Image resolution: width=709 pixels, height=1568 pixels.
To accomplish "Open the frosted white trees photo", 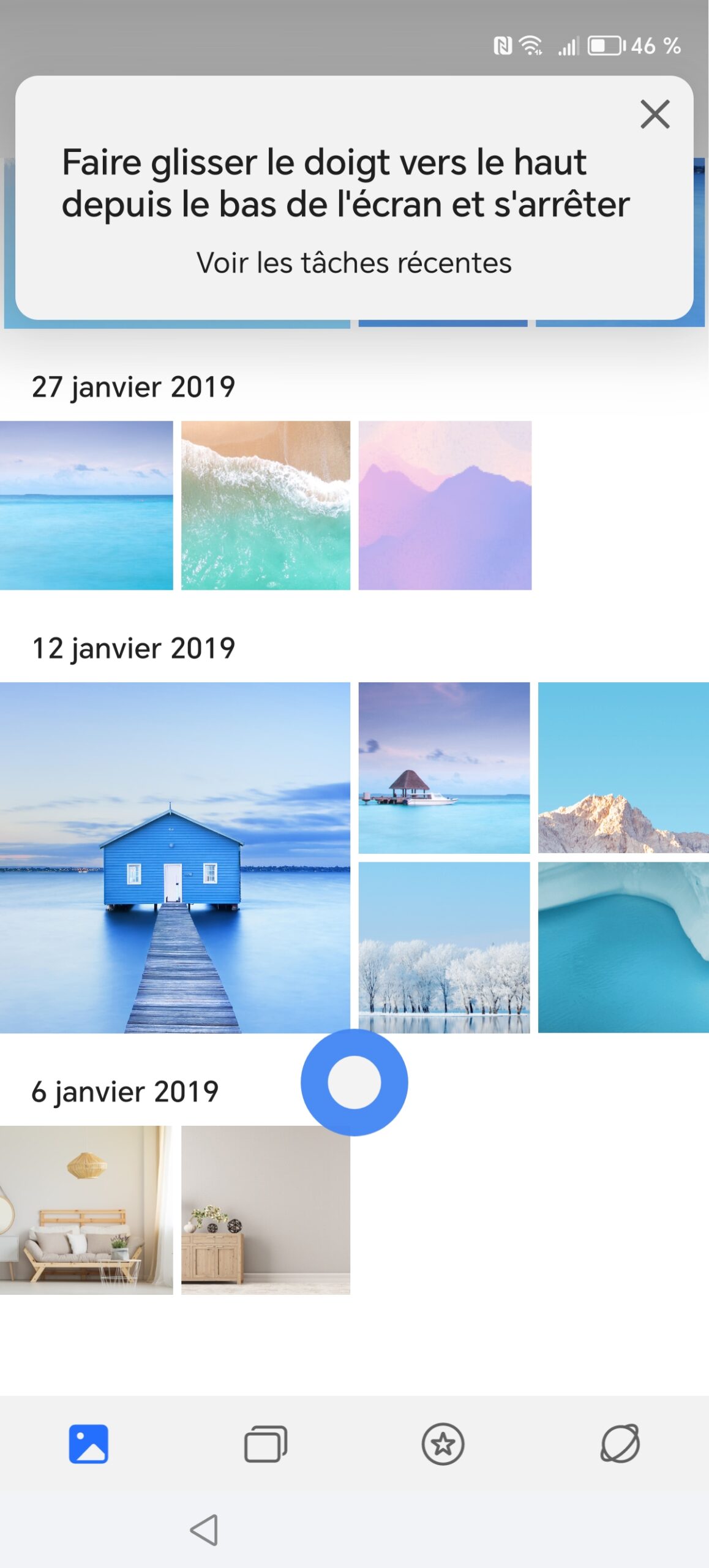I will tap(444, 947).
